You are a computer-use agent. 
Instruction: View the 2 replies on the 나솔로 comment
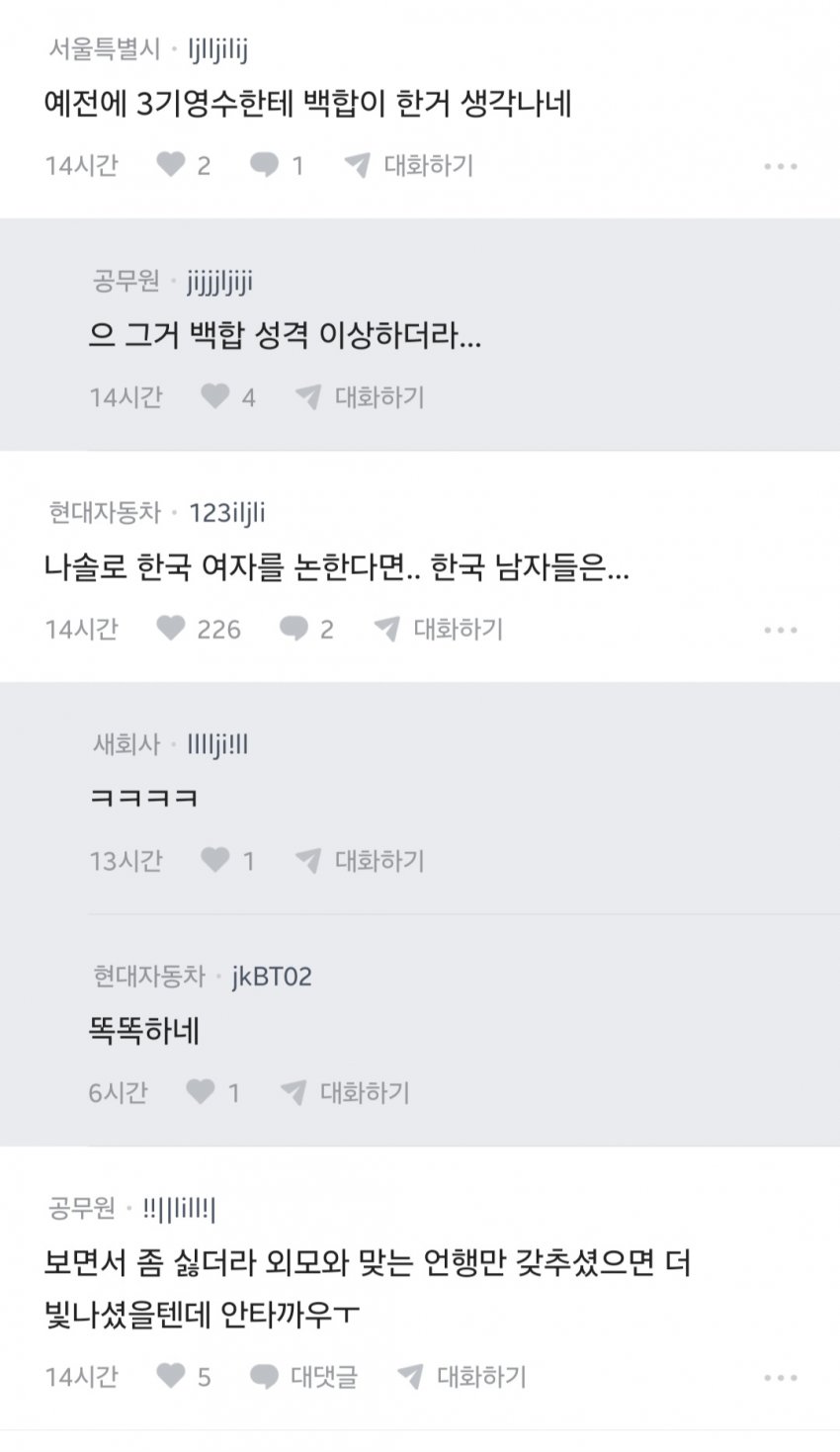pyautogui.click(x=294, y=629)
